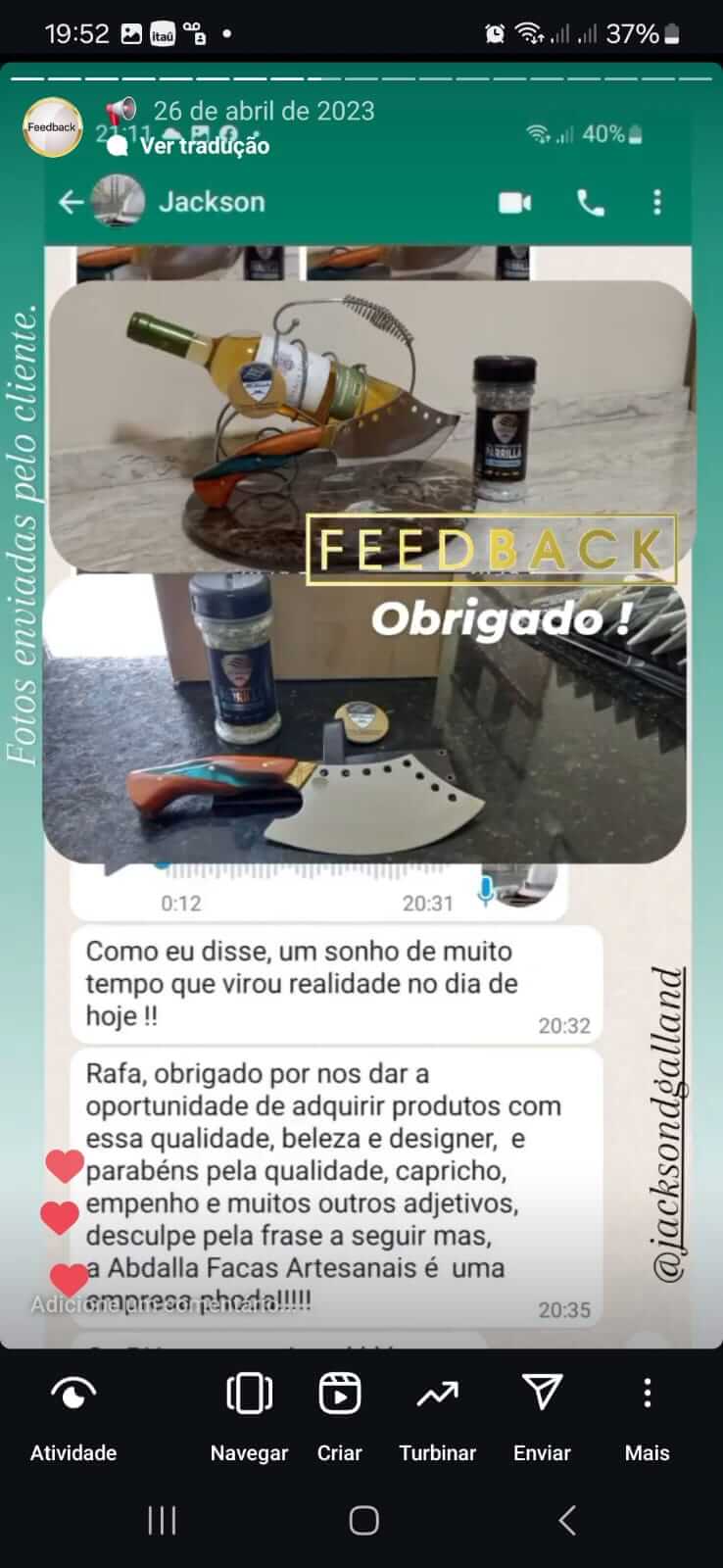This screenshot has width=723, height=1568.
Task: Go to the home screen
Action: point(363,1520)
